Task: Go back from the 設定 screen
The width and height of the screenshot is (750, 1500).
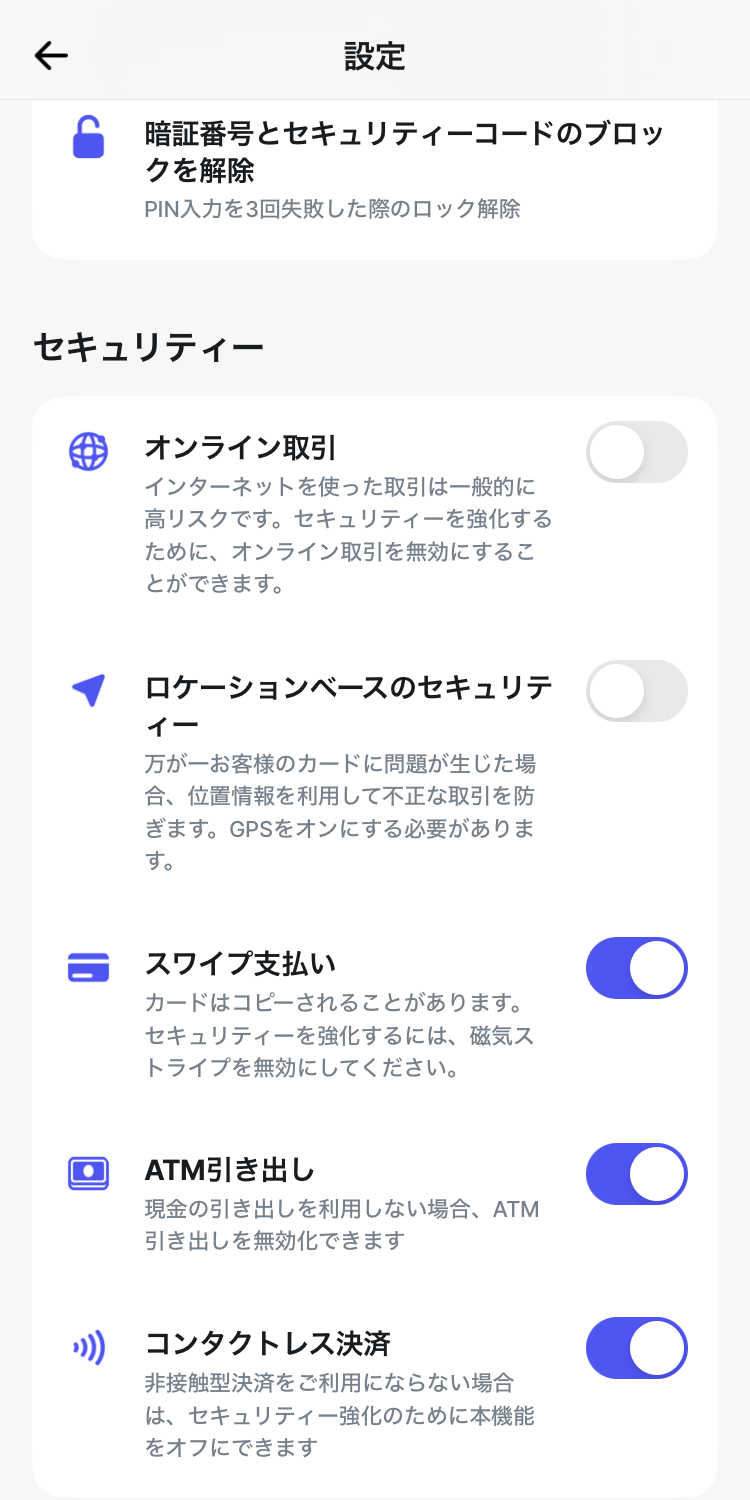Action: click(x=51, y=56)
